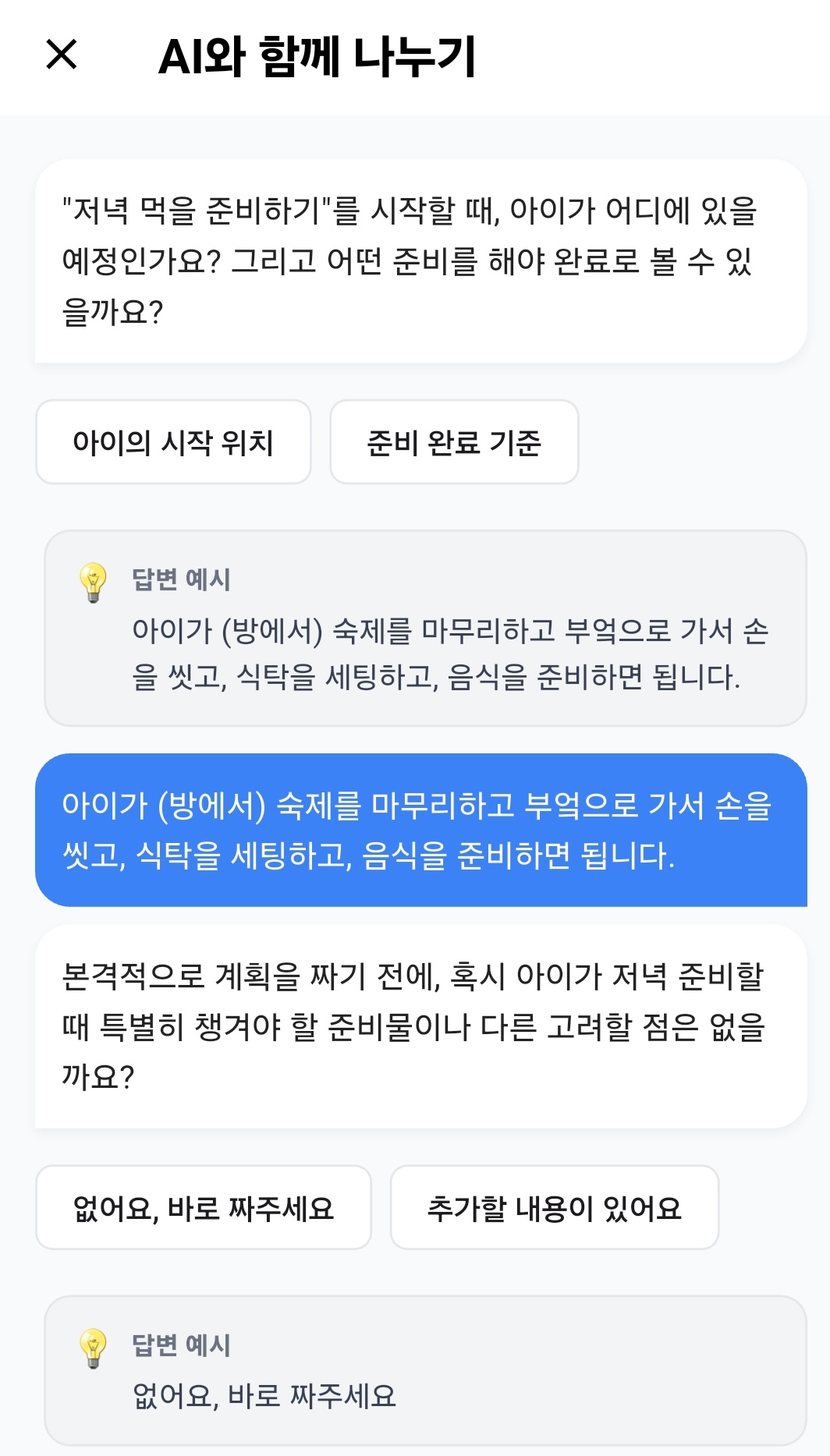
Task: Select the 아이의 시작 위치 quick reply chip
Action: pos(173,442)
